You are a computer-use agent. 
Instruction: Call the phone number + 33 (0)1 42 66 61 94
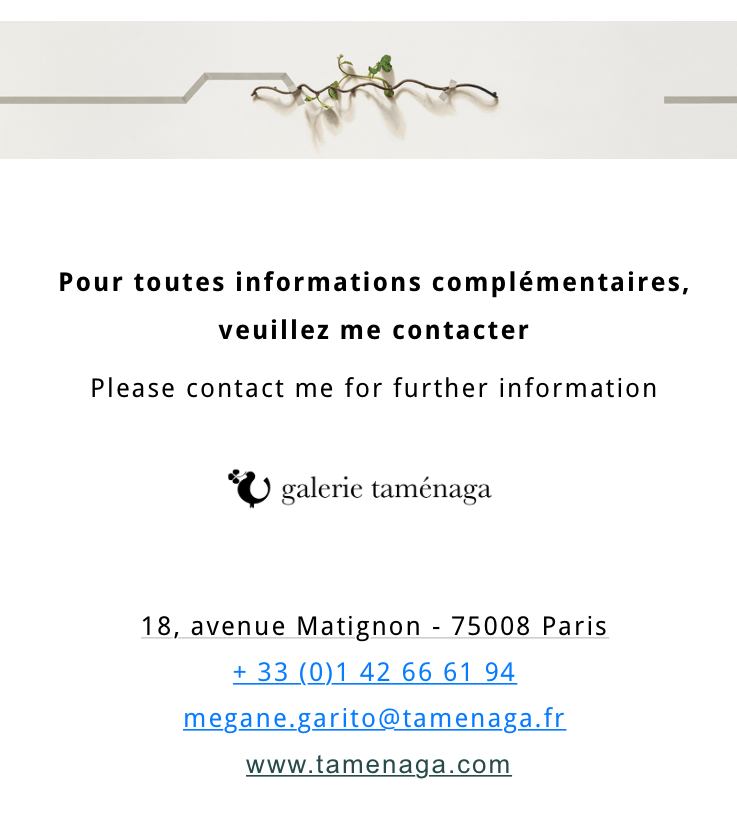(x=374, y=672)
